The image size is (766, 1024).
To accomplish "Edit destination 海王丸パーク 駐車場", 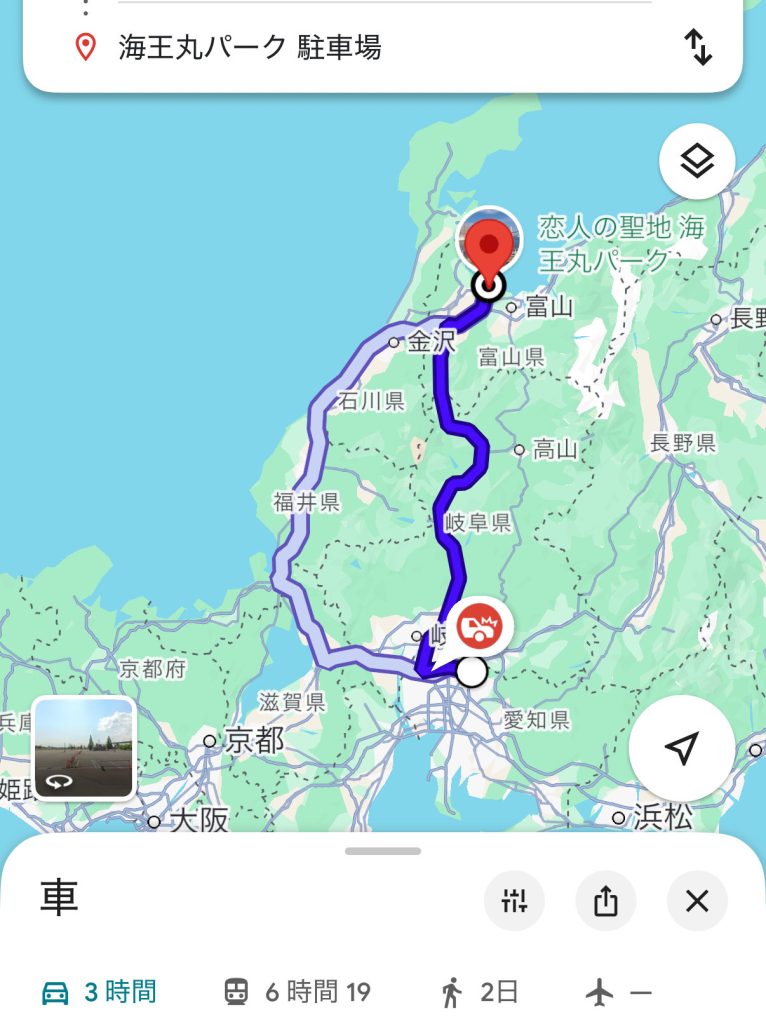I will coord(250,47).
